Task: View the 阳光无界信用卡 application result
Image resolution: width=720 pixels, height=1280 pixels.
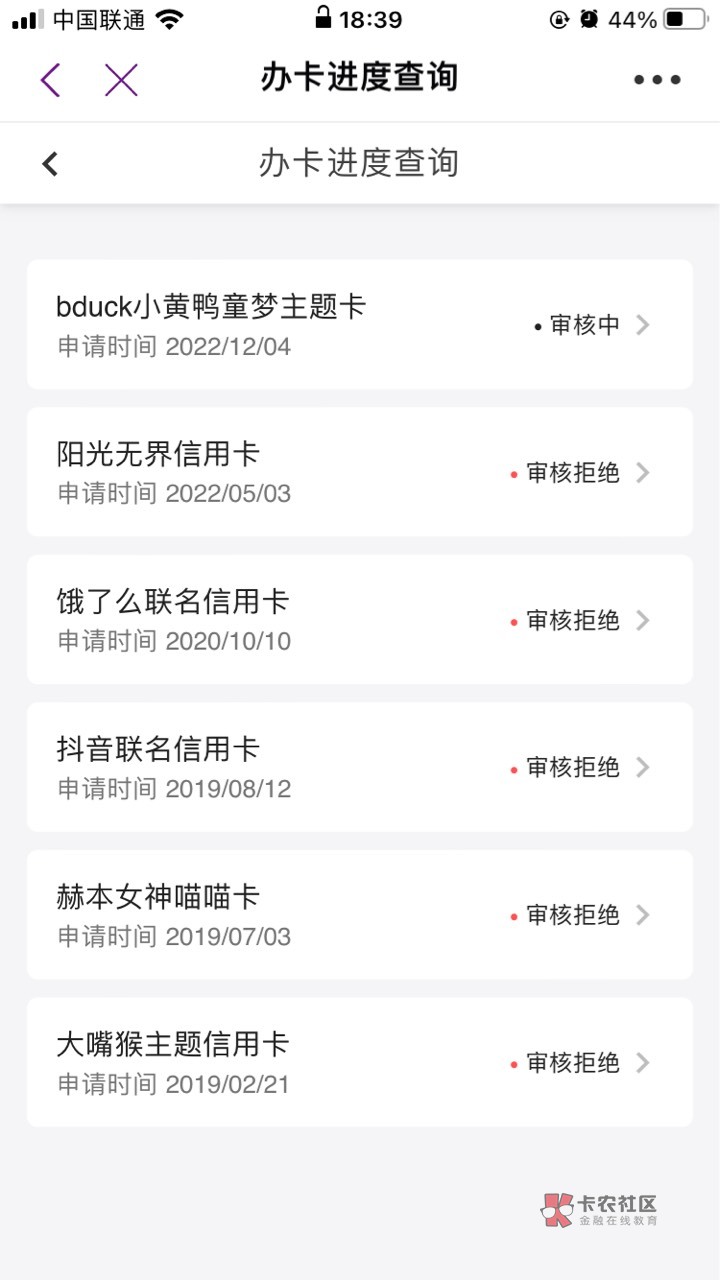Action: (x=360, y=472)
